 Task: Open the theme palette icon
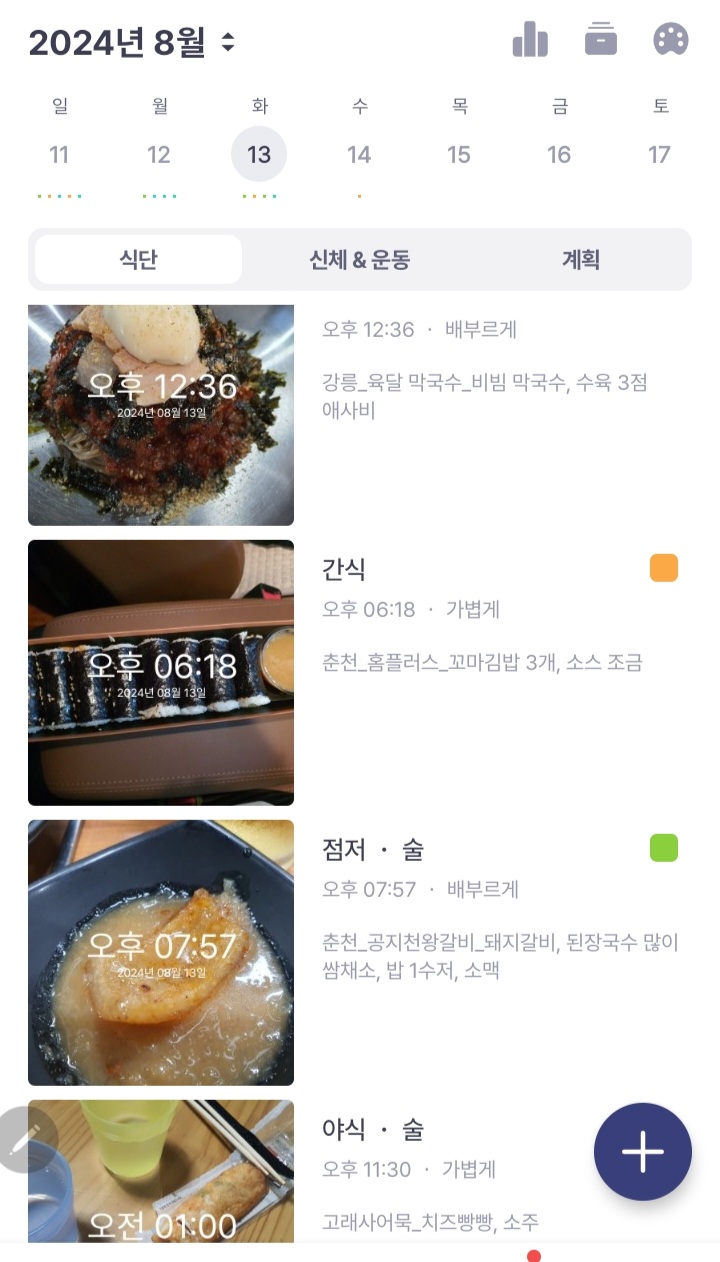click(x=671, y=40)
